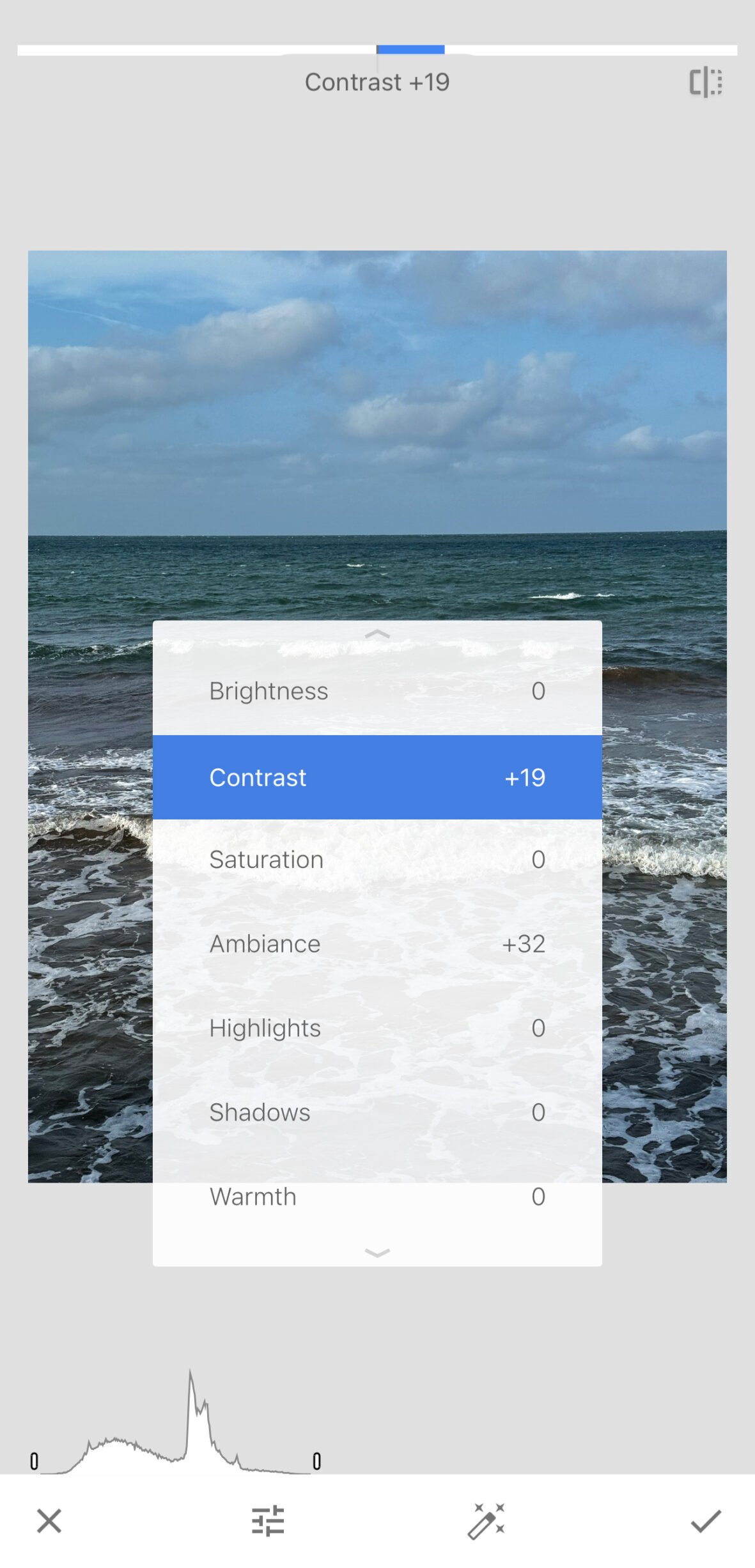Tap the compare before/after icon
Viewport: 755px width, 1568px height.
[706, 82]
